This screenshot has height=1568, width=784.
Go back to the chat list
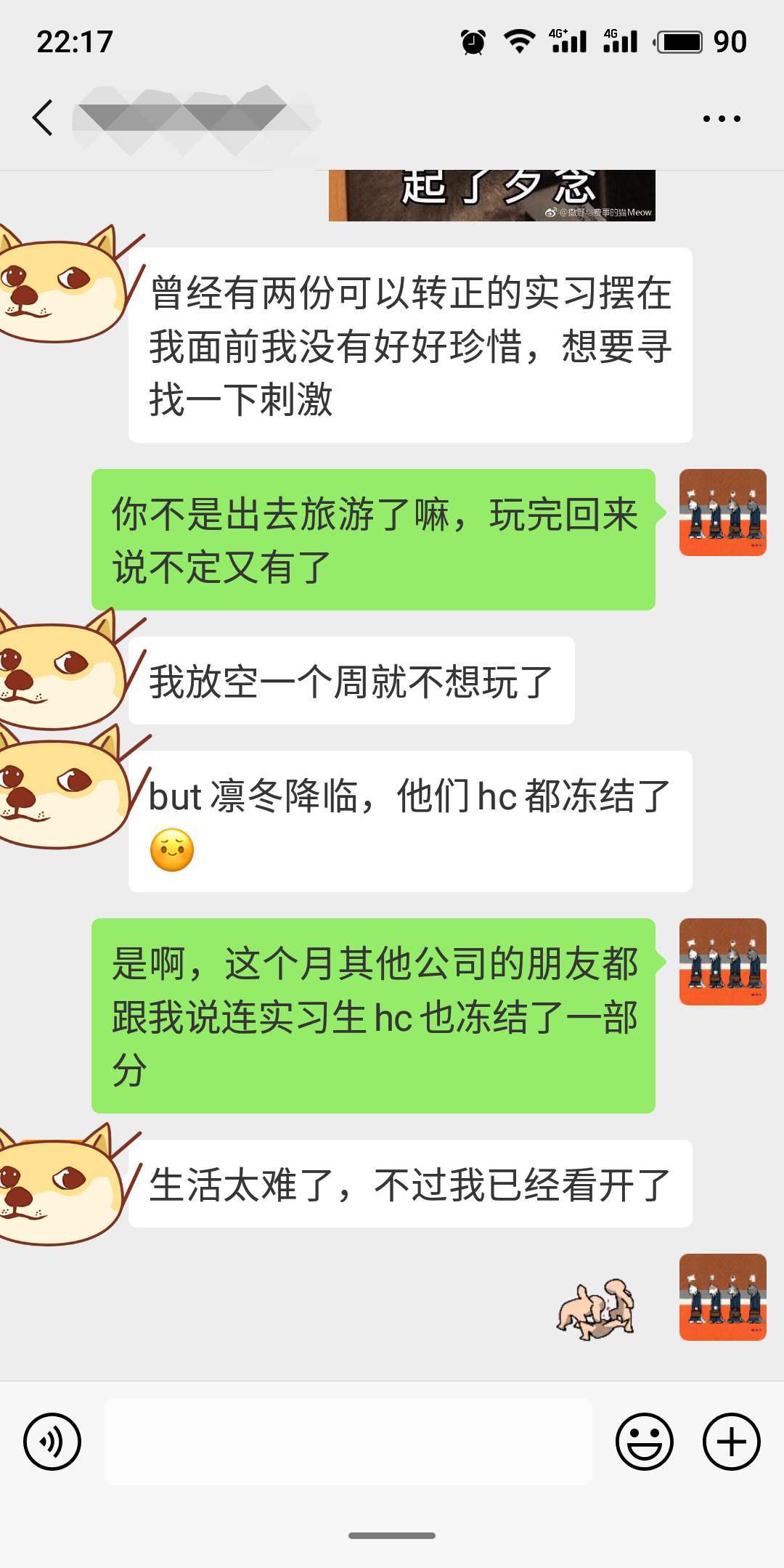coord(44,118)
